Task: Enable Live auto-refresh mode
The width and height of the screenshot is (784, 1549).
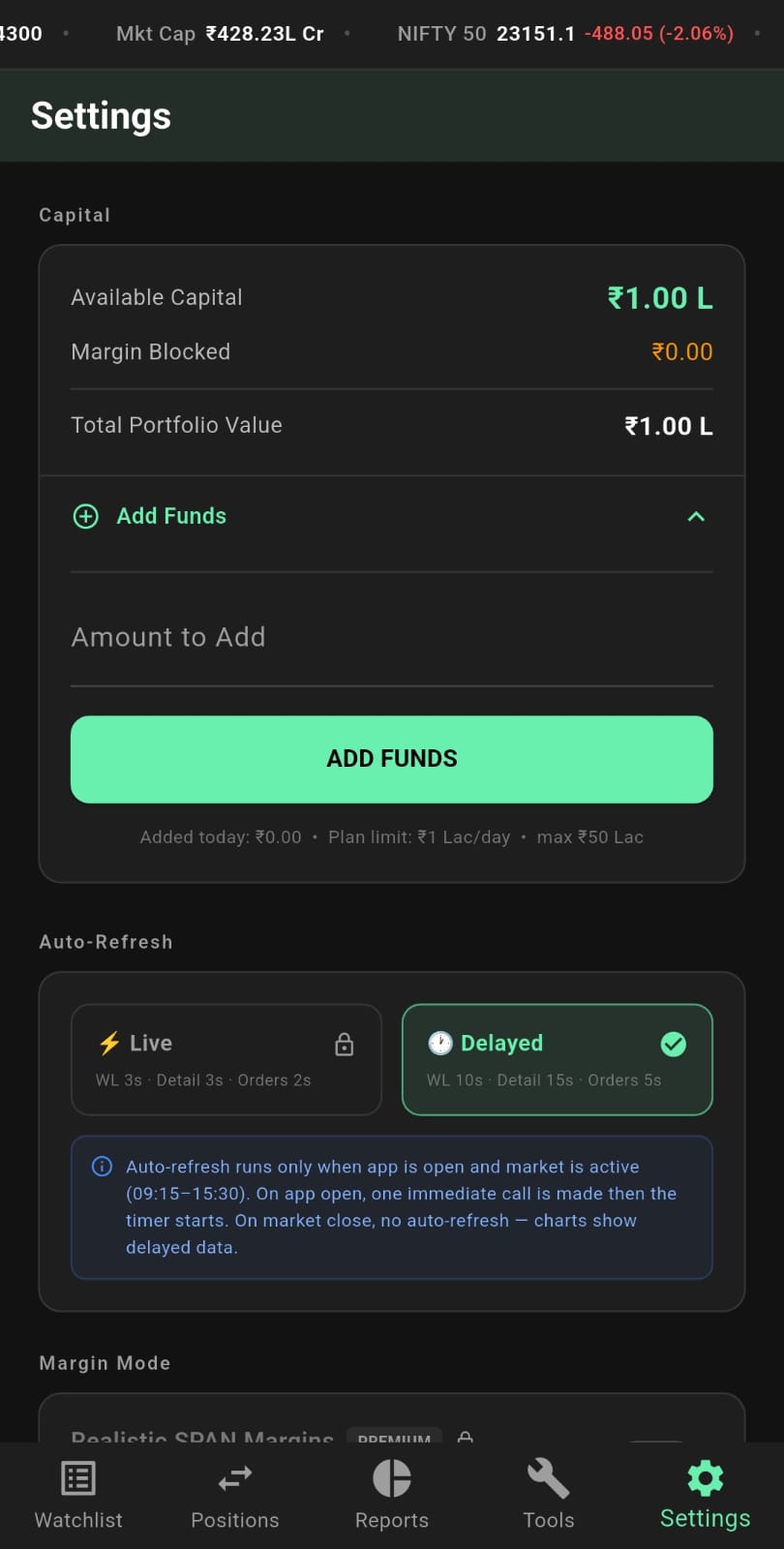Action: click(x=226, y=1059)
